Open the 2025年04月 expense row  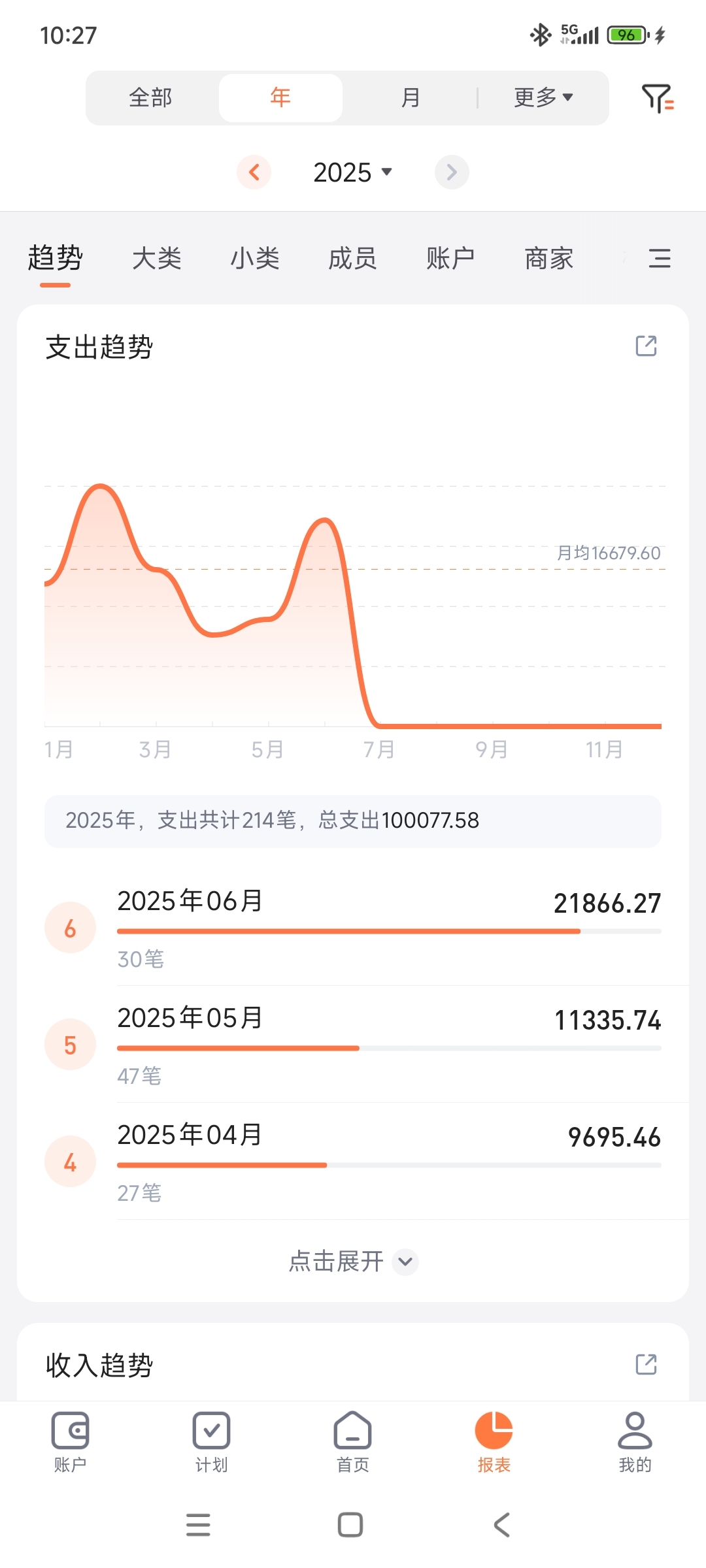(353, 1162)
